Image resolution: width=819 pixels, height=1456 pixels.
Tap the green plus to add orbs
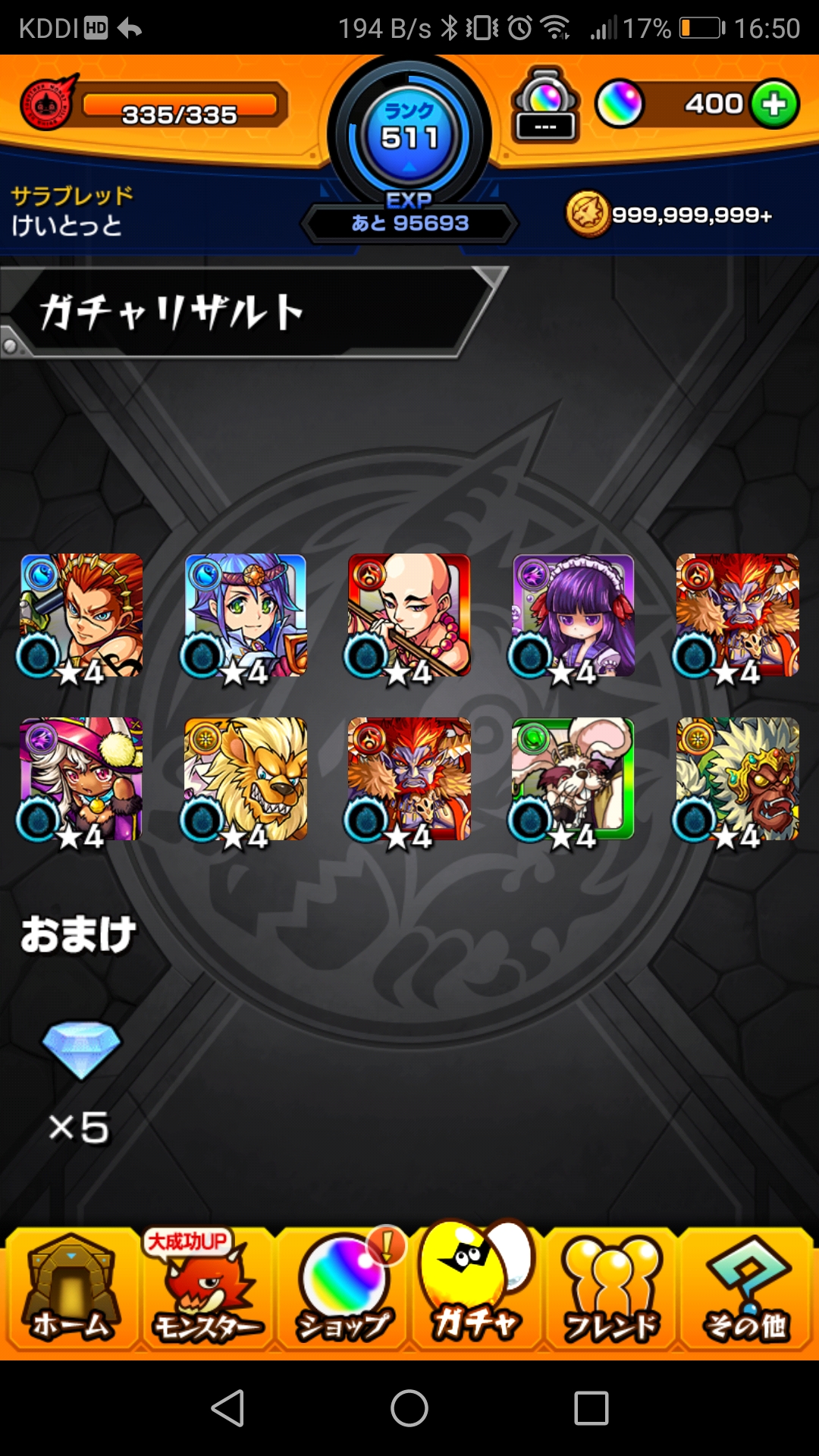pyautogui.click(x=774, y=104)
